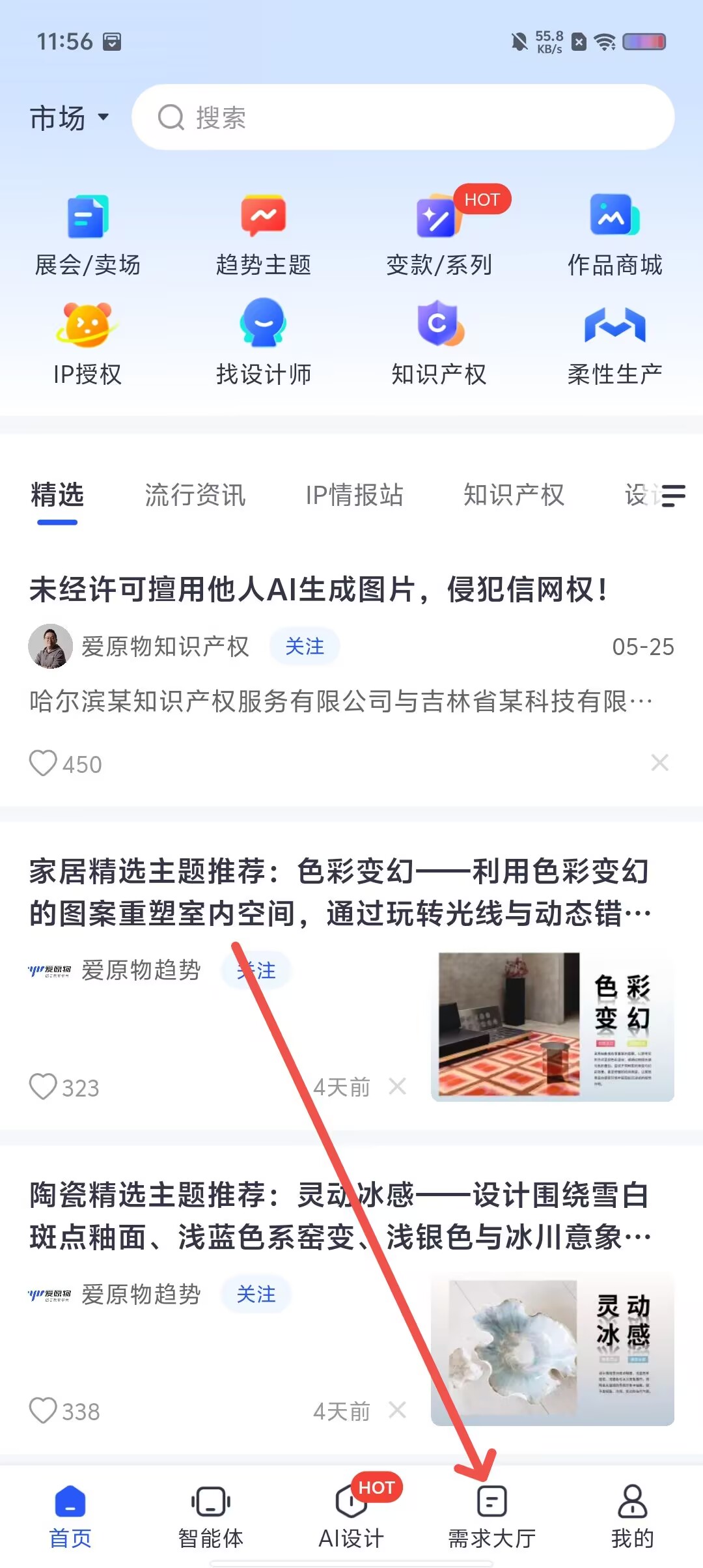This screenshot has width=703, height=1568.
Task: Open 变款/系列 shortcut
Action: tap(439, 236)
